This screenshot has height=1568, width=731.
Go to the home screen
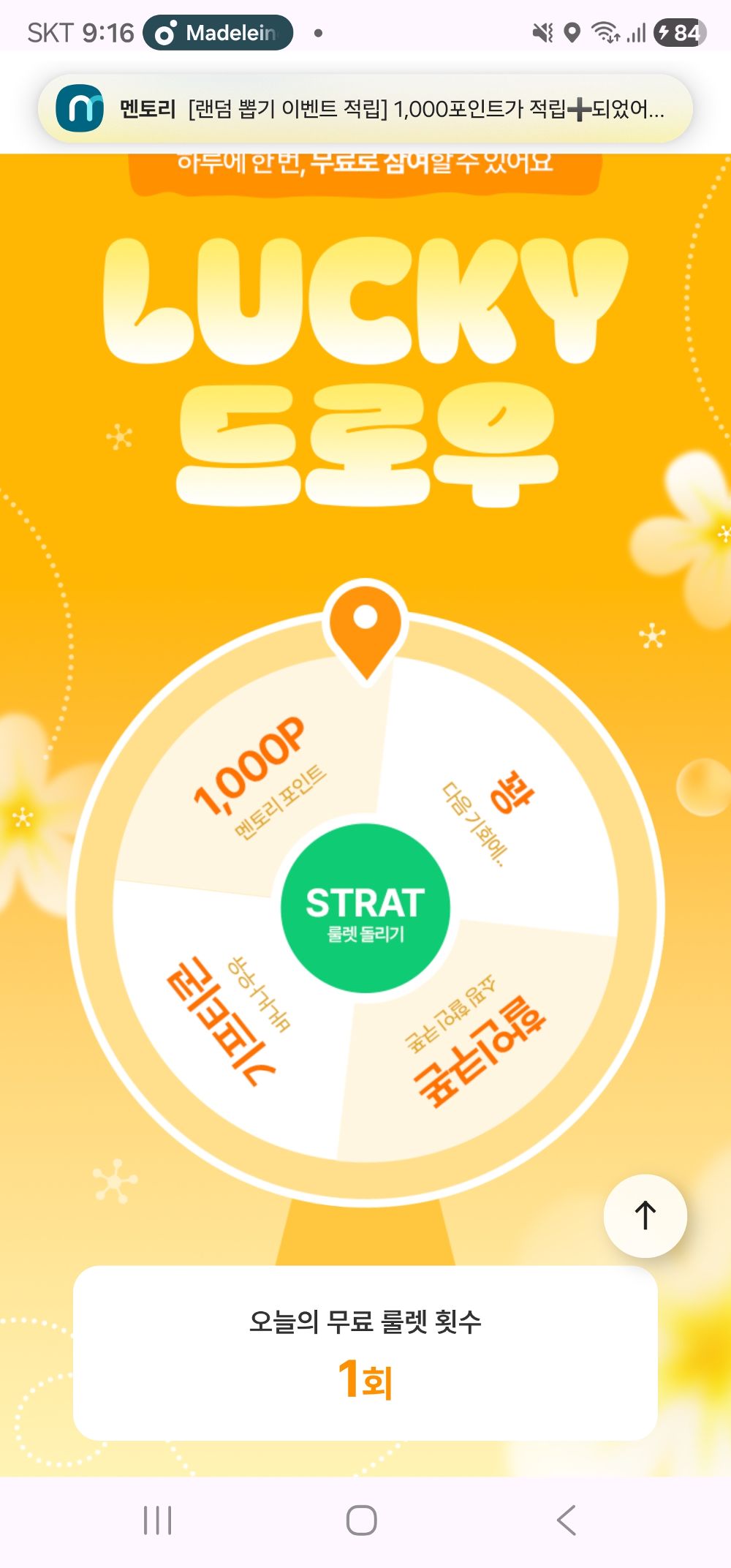point(361,1520)
